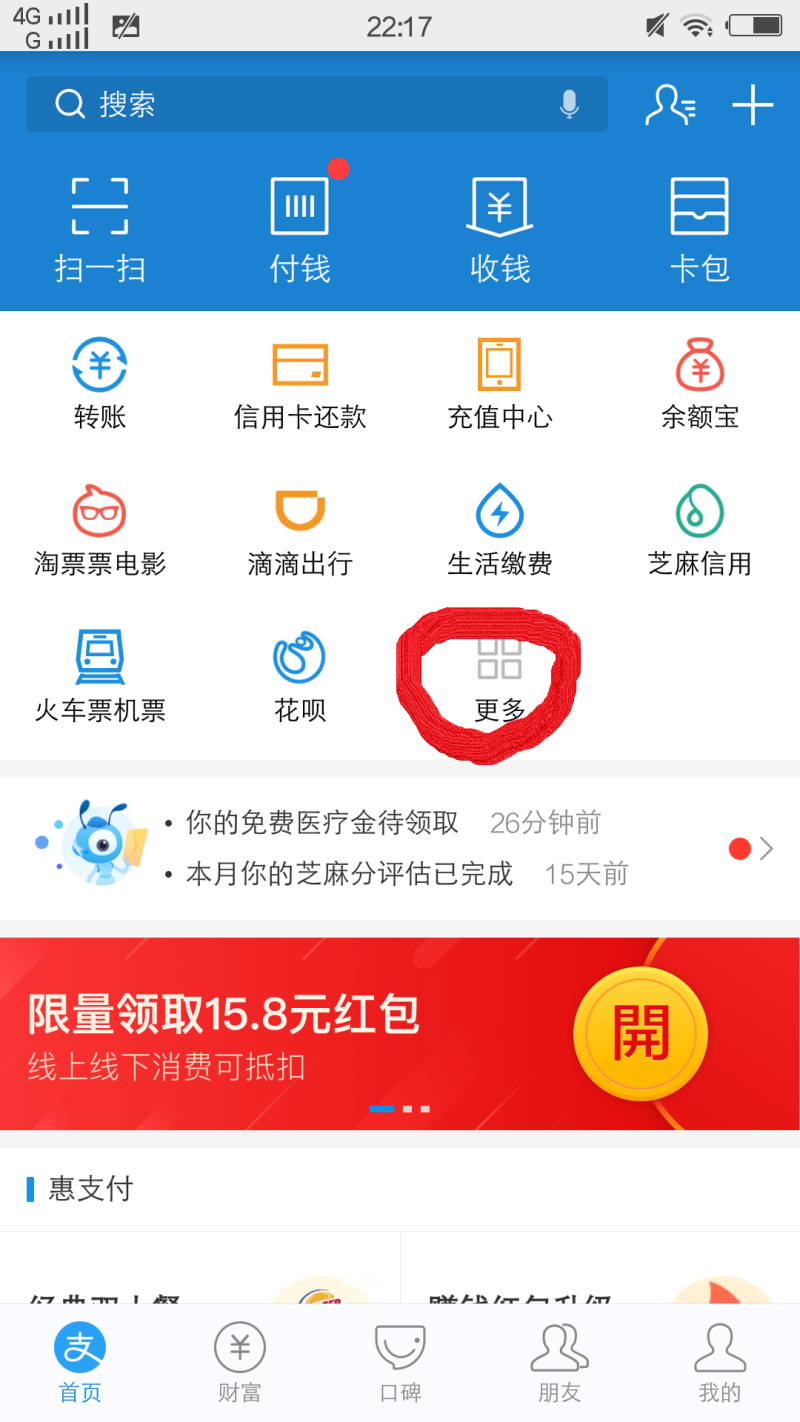
Task: Launch 扫一扫 scanner
Action: [x=100, y=228]
